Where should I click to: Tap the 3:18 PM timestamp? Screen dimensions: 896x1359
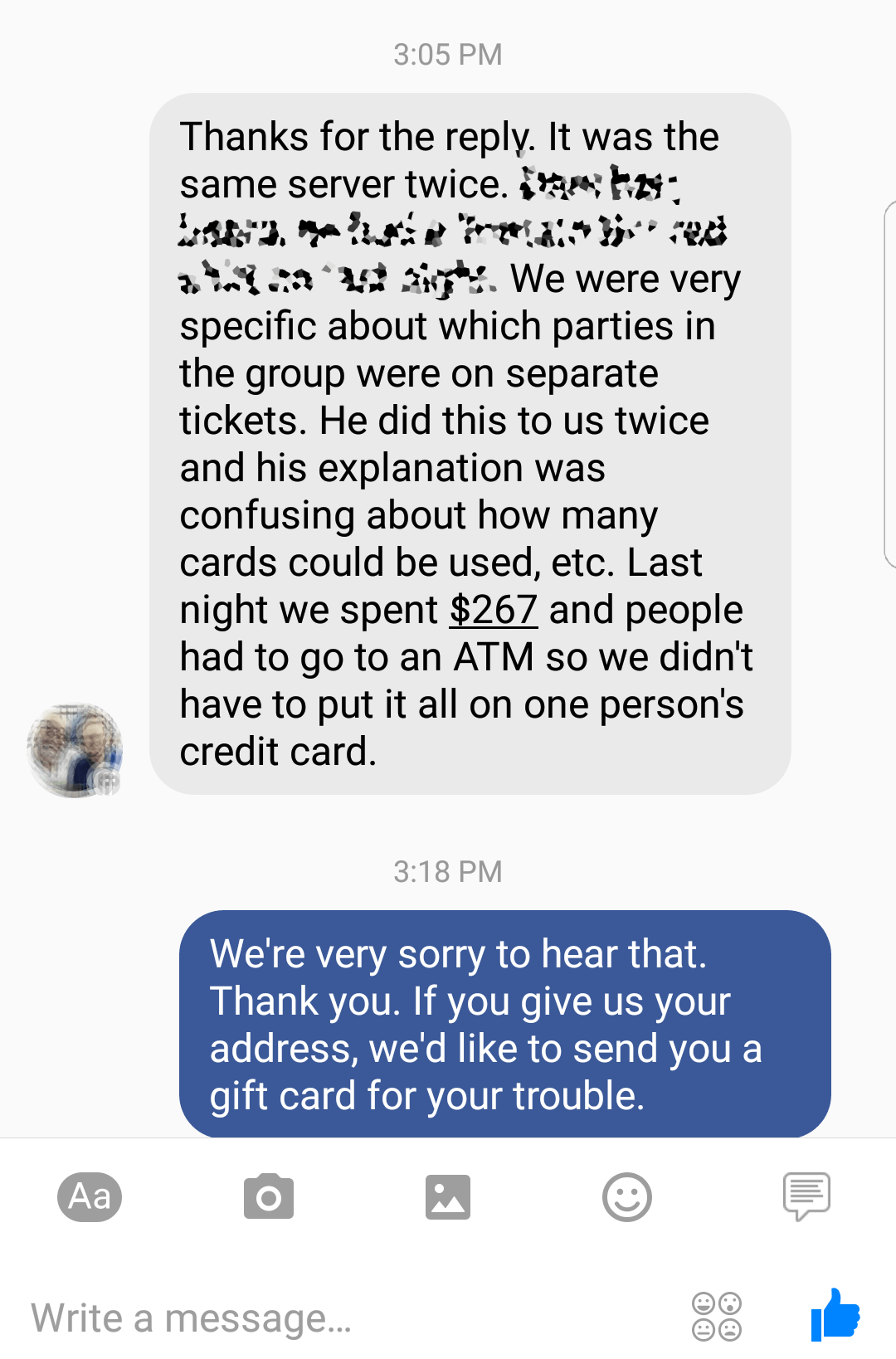pos(448,871)
